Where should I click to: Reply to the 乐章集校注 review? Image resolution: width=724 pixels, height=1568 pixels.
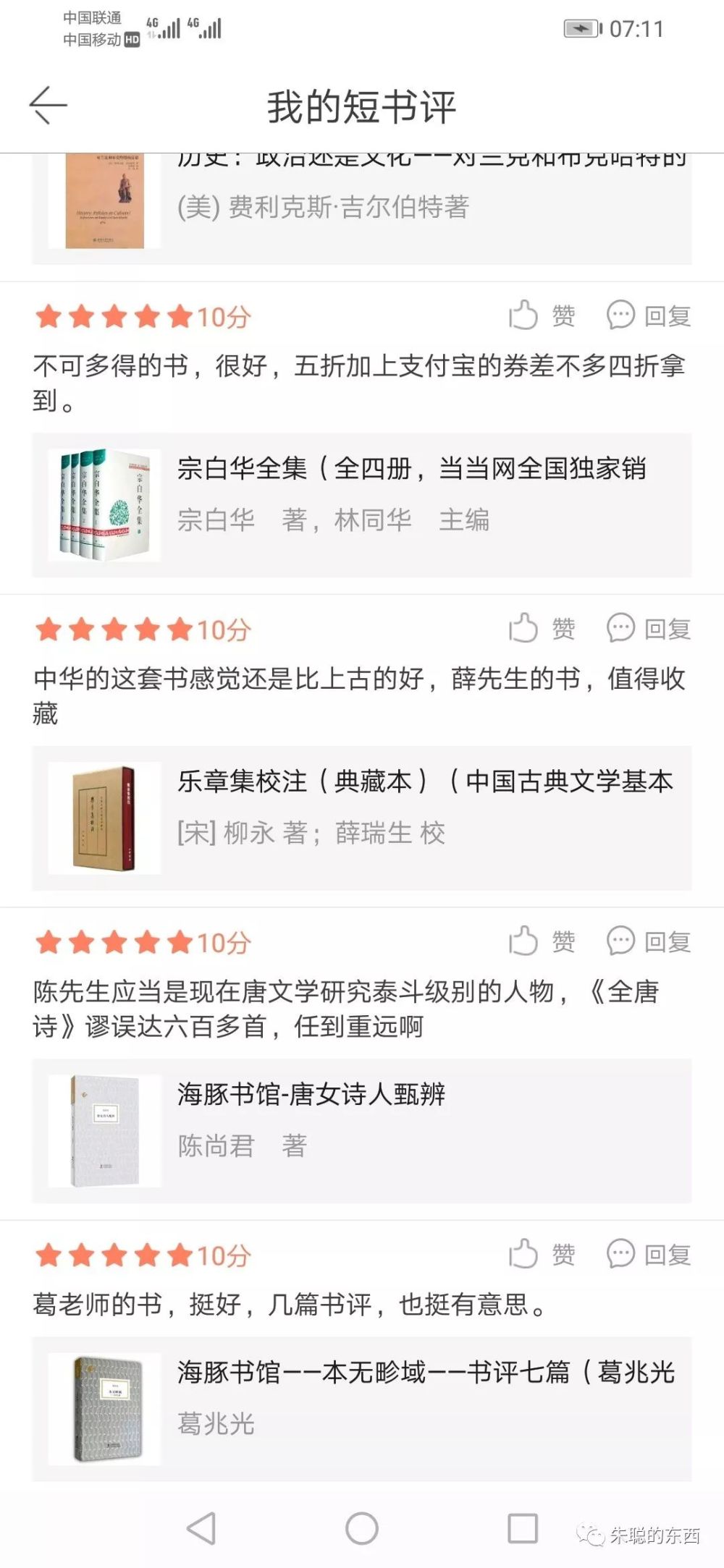[x=649, y=628]
